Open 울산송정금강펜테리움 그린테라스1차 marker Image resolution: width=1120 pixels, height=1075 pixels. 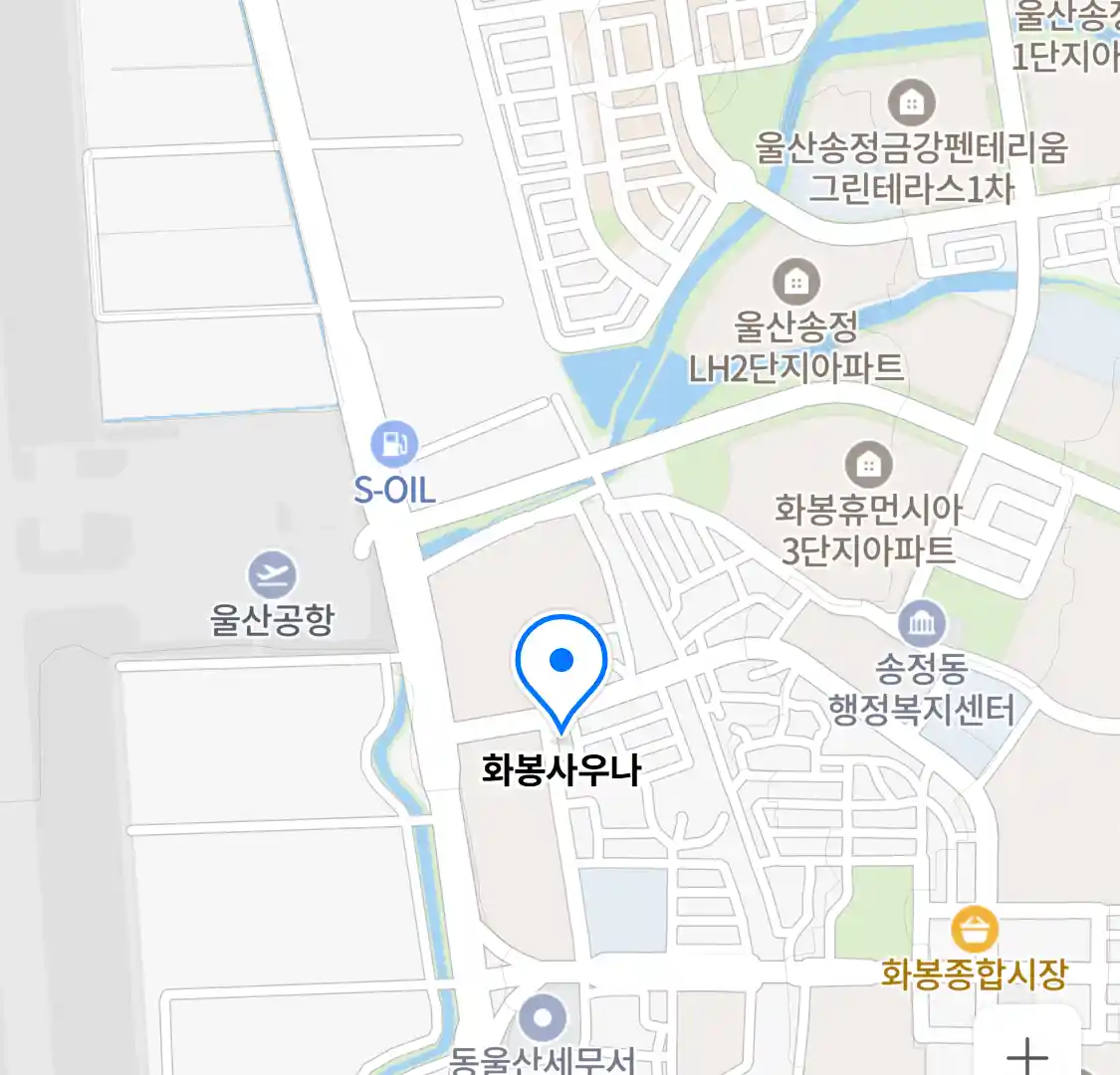(911, 102)
